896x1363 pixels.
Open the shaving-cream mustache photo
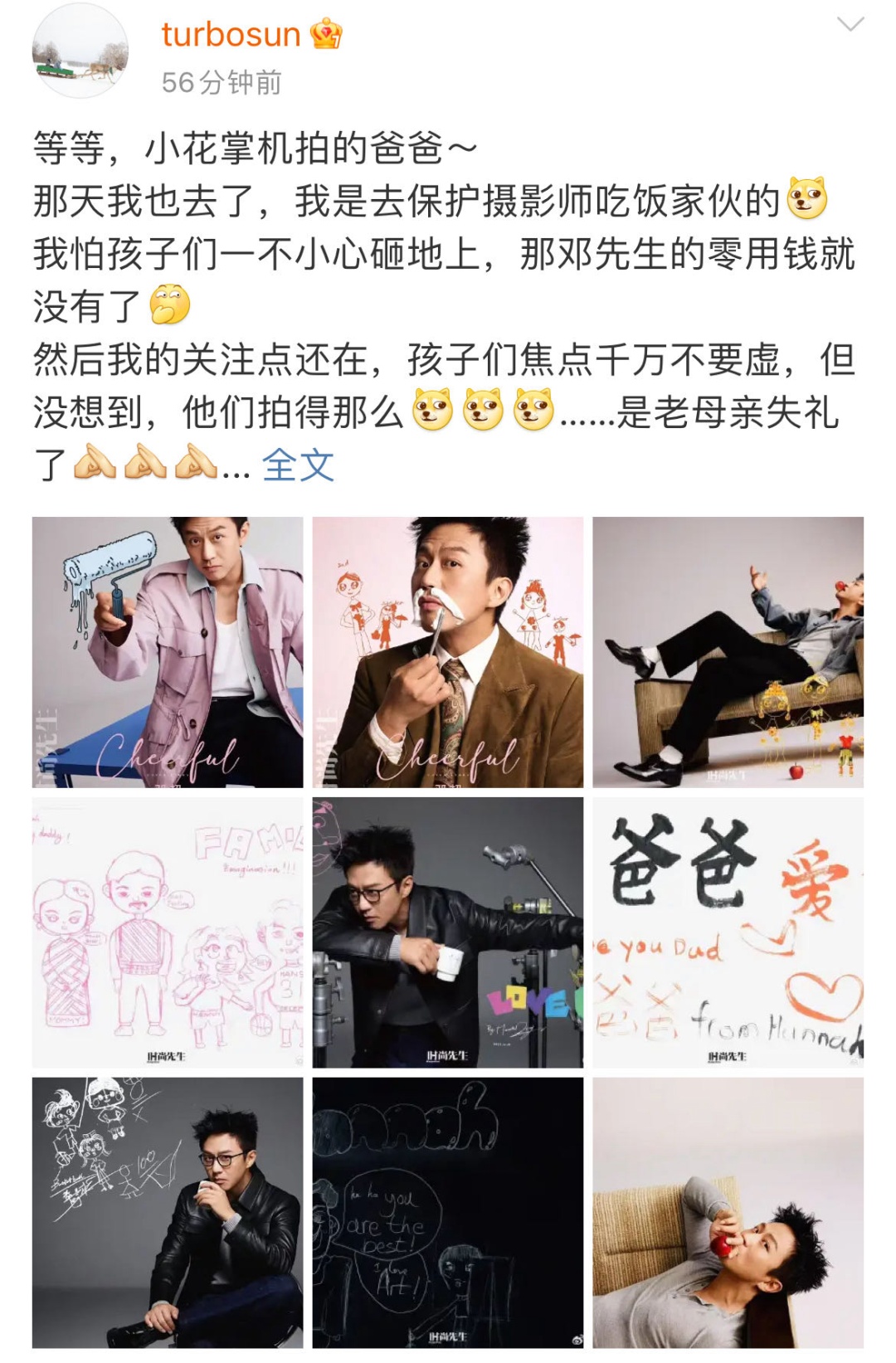coord(448,653)
